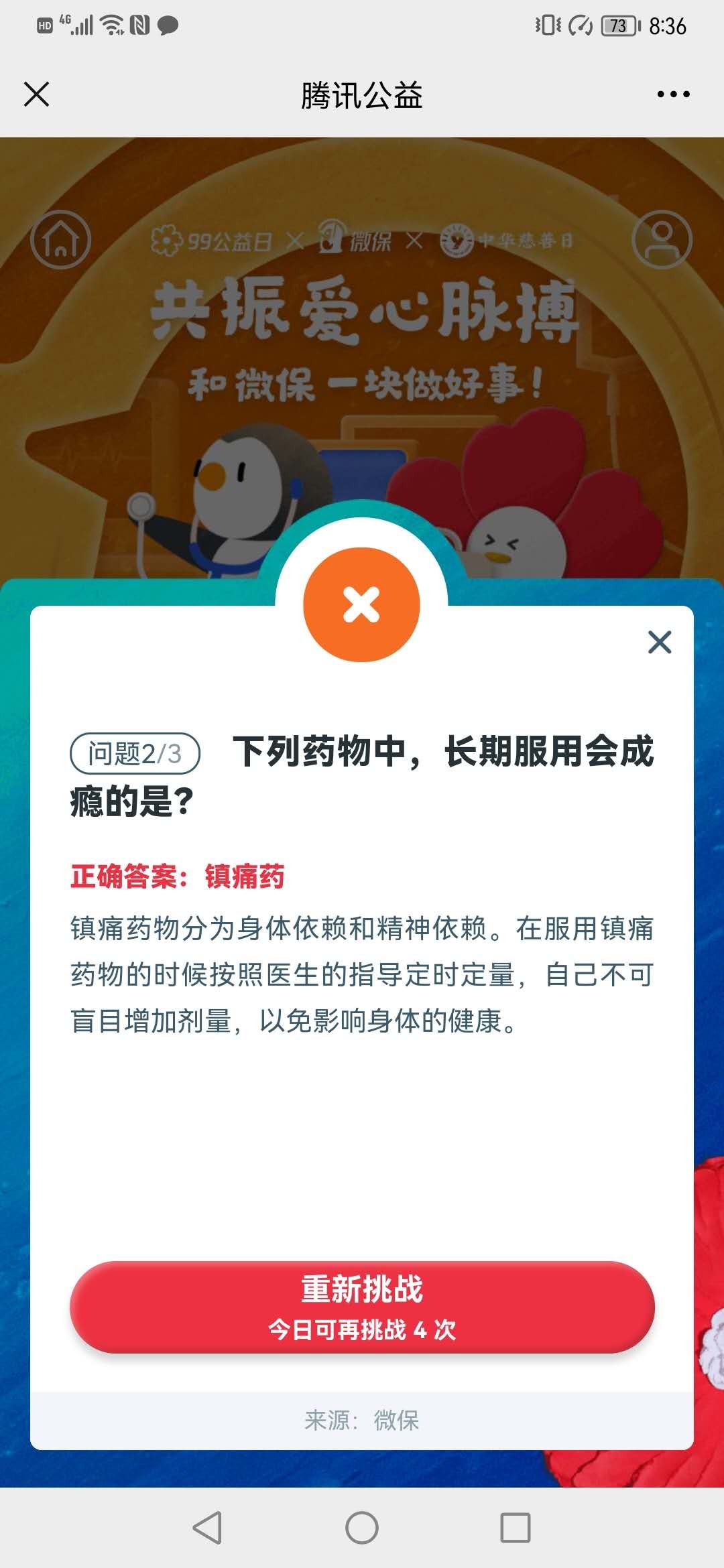The width and height of the screenshot is (724, 1568).
Task: Open the user profile icon
Action: (x=662, y=240)
